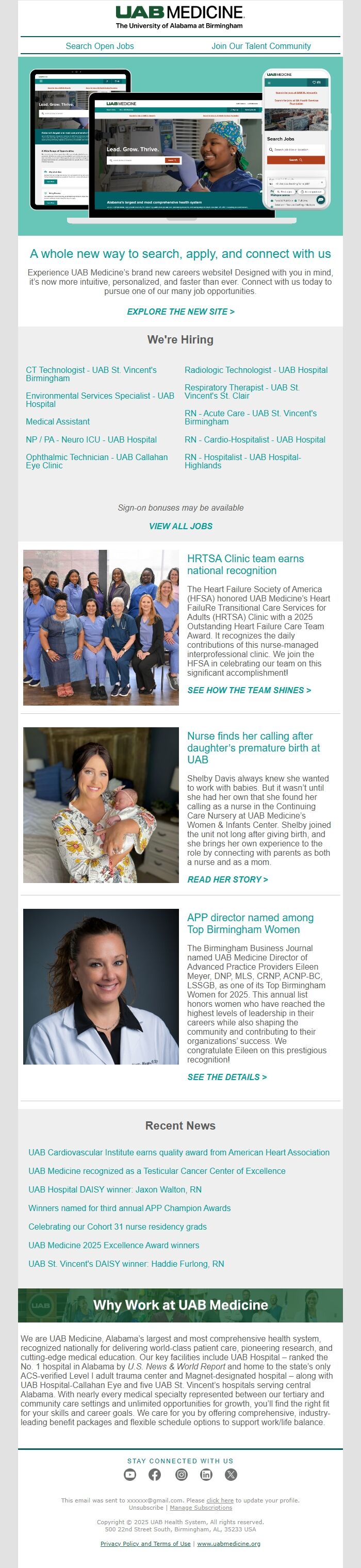Open RN - Cardio-Hospitalist job listing
361x1568 pixels.
[x=254, y=439]
